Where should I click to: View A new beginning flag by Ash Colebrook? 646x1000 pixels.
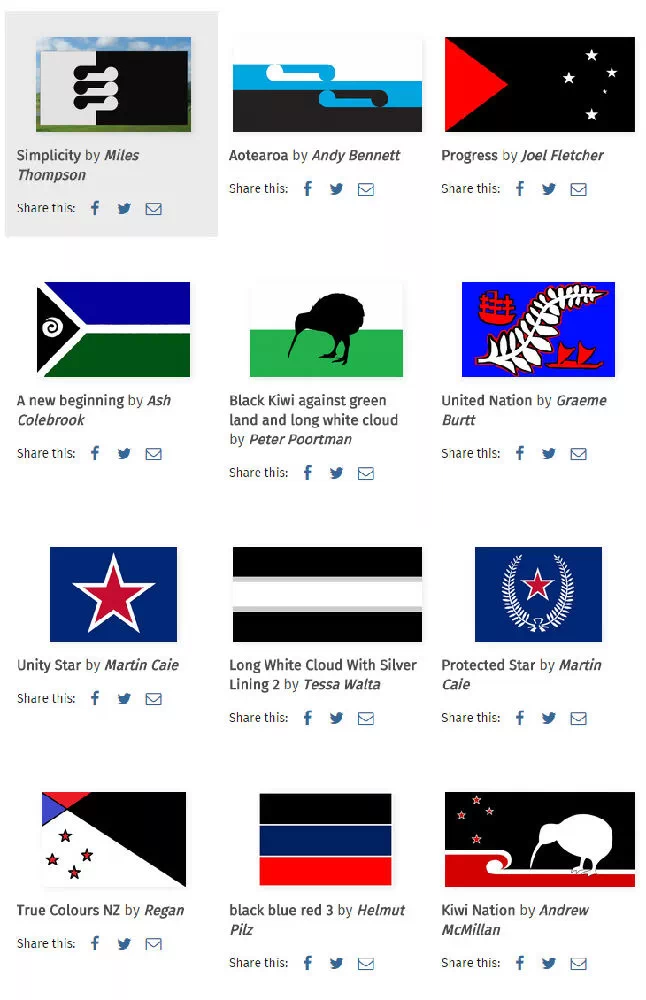click(x=113, y=329)
